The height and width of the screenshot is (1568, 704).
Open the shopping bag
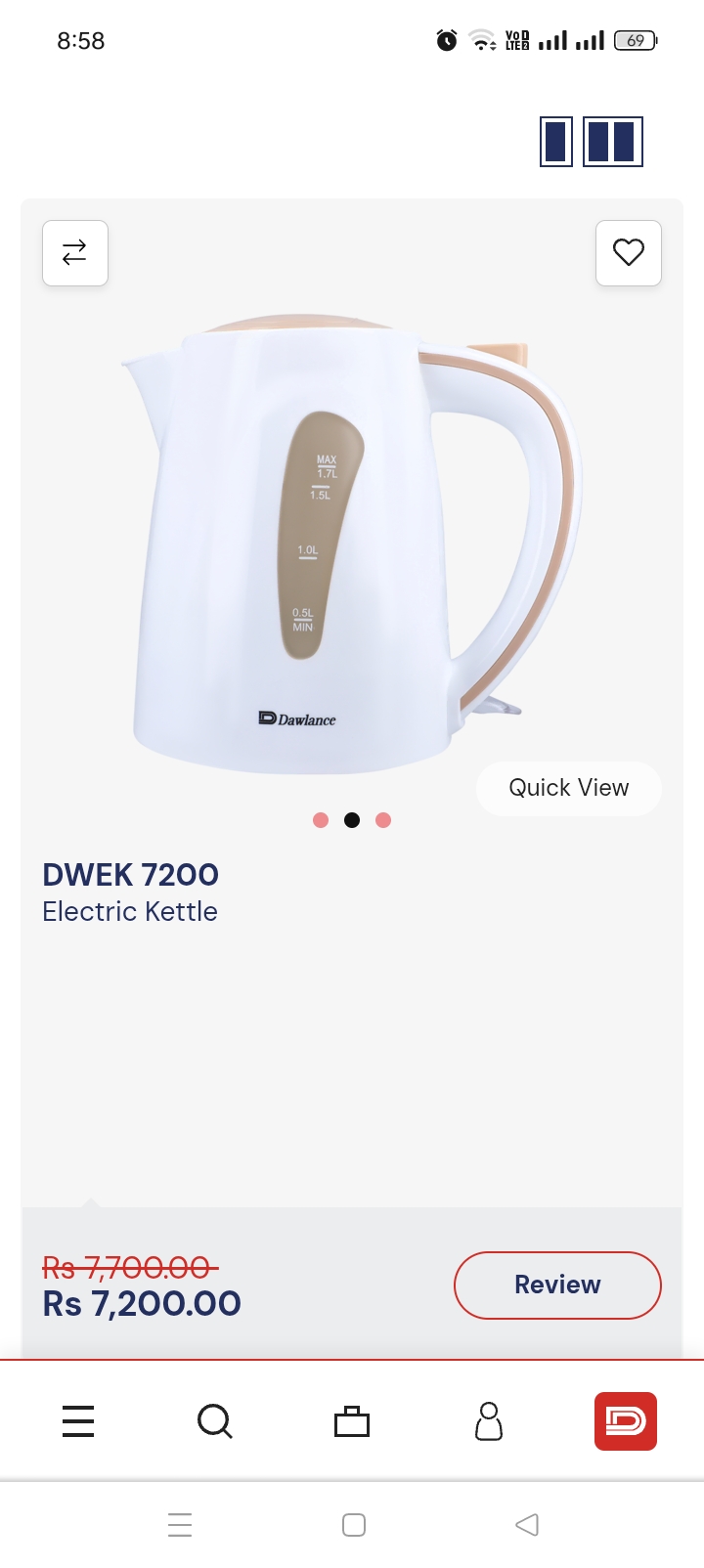[x=352, y=1421]
